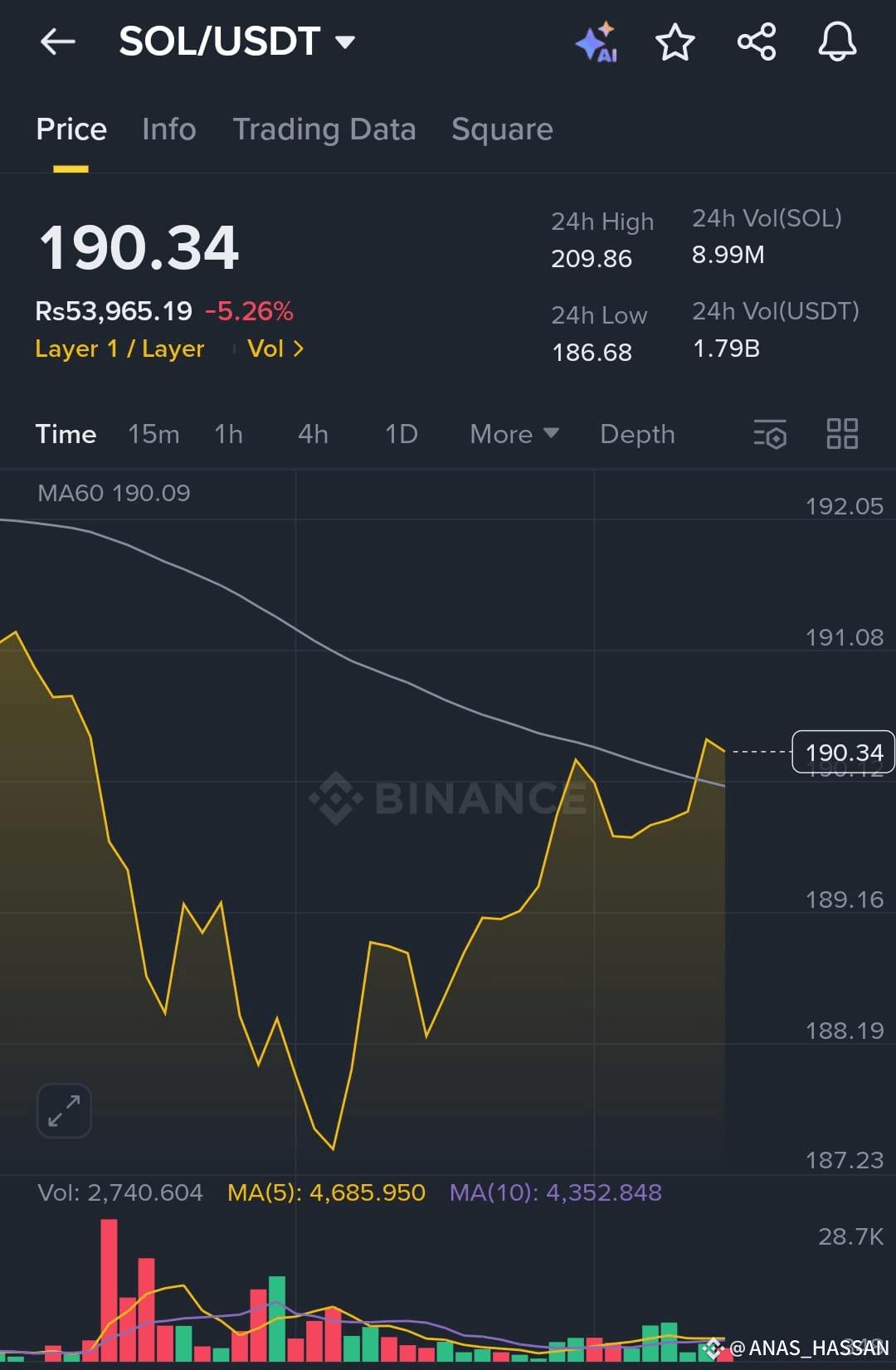Open the Square tab
The height and width of the screenshot is (1370, 896).
tap(502, 129)
